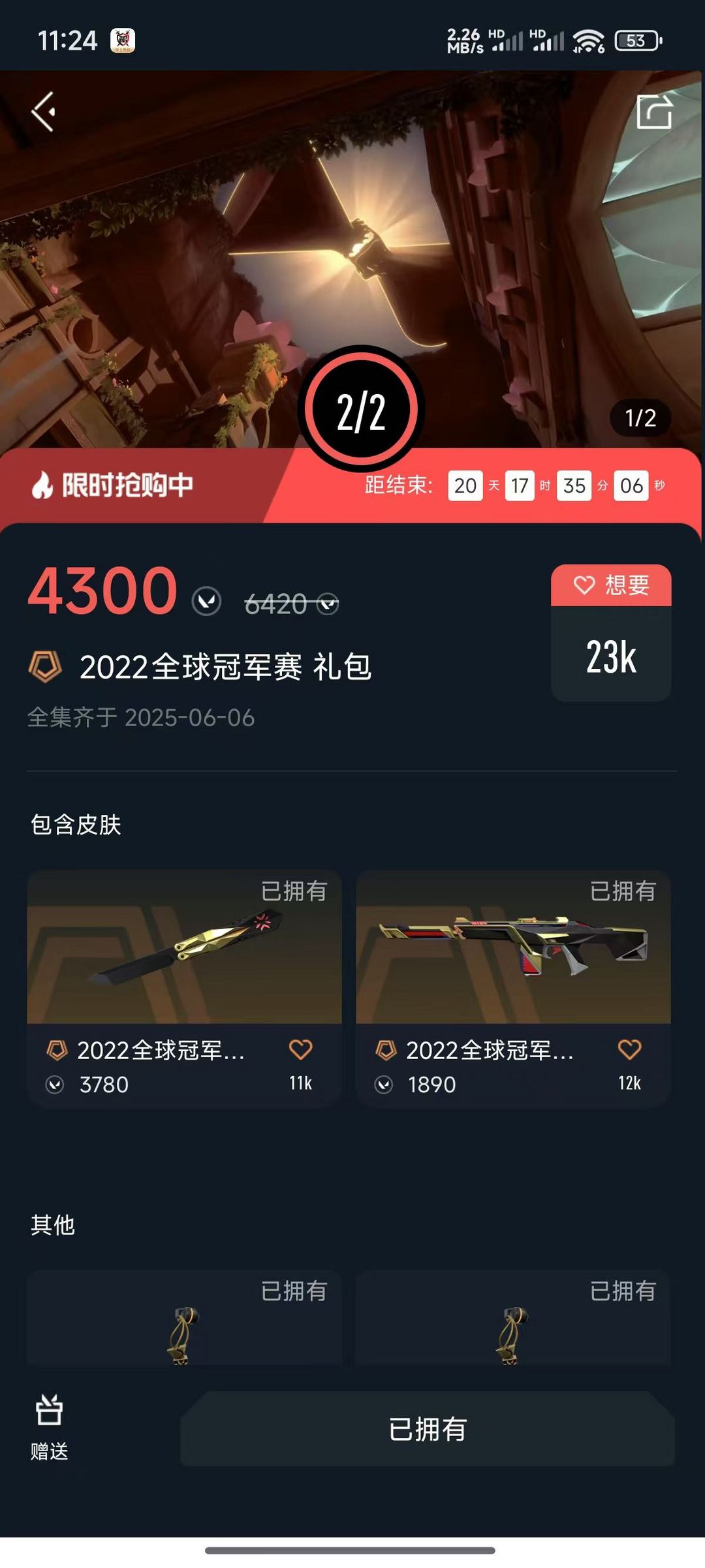Like the knife skin with 11k hearts
Image resolution: width=705 pixels, height=1568 pixels.
(x=300, y=1049)
